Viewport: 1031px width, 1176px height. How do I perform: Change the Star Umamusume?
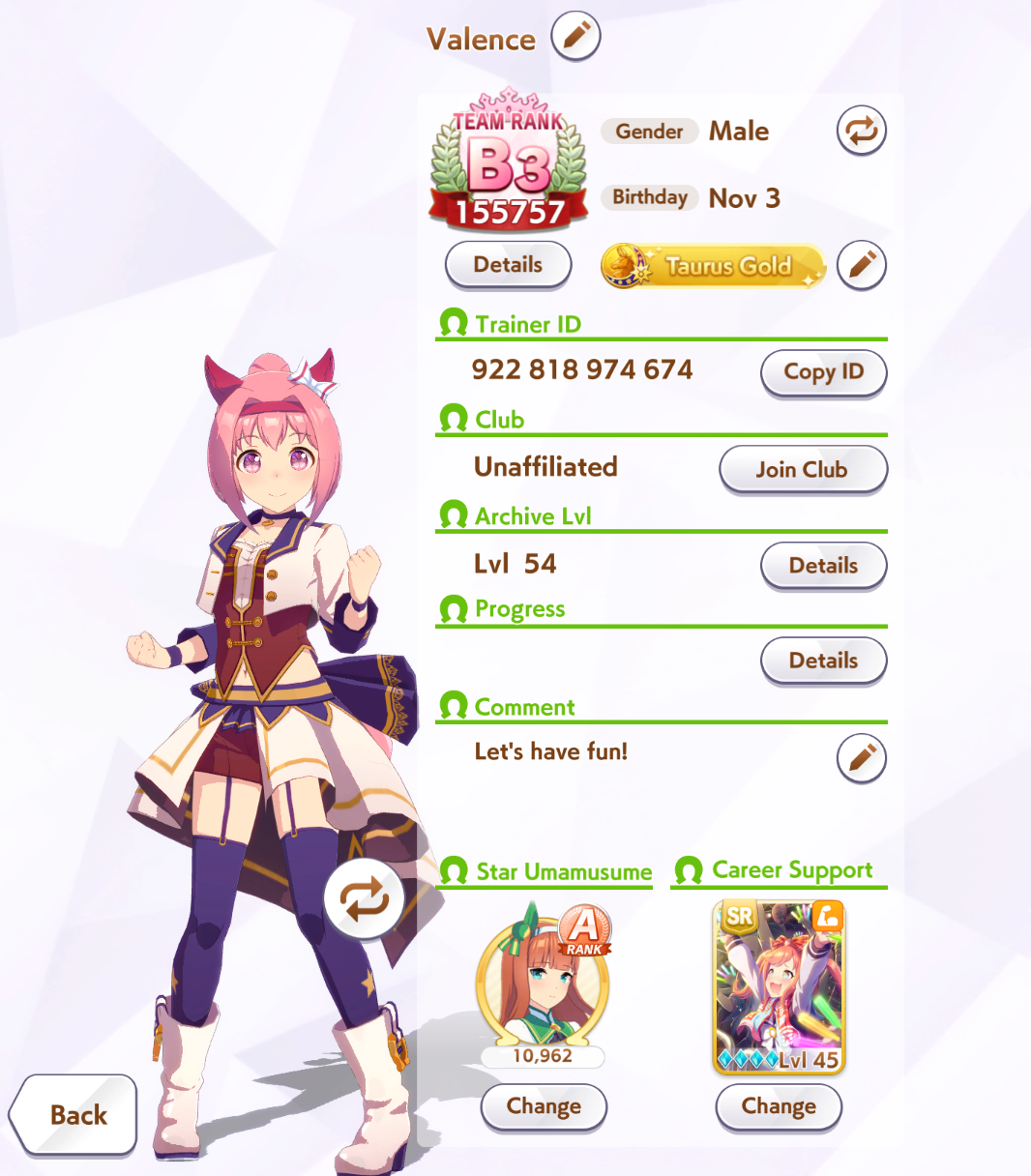(544, 1106)
